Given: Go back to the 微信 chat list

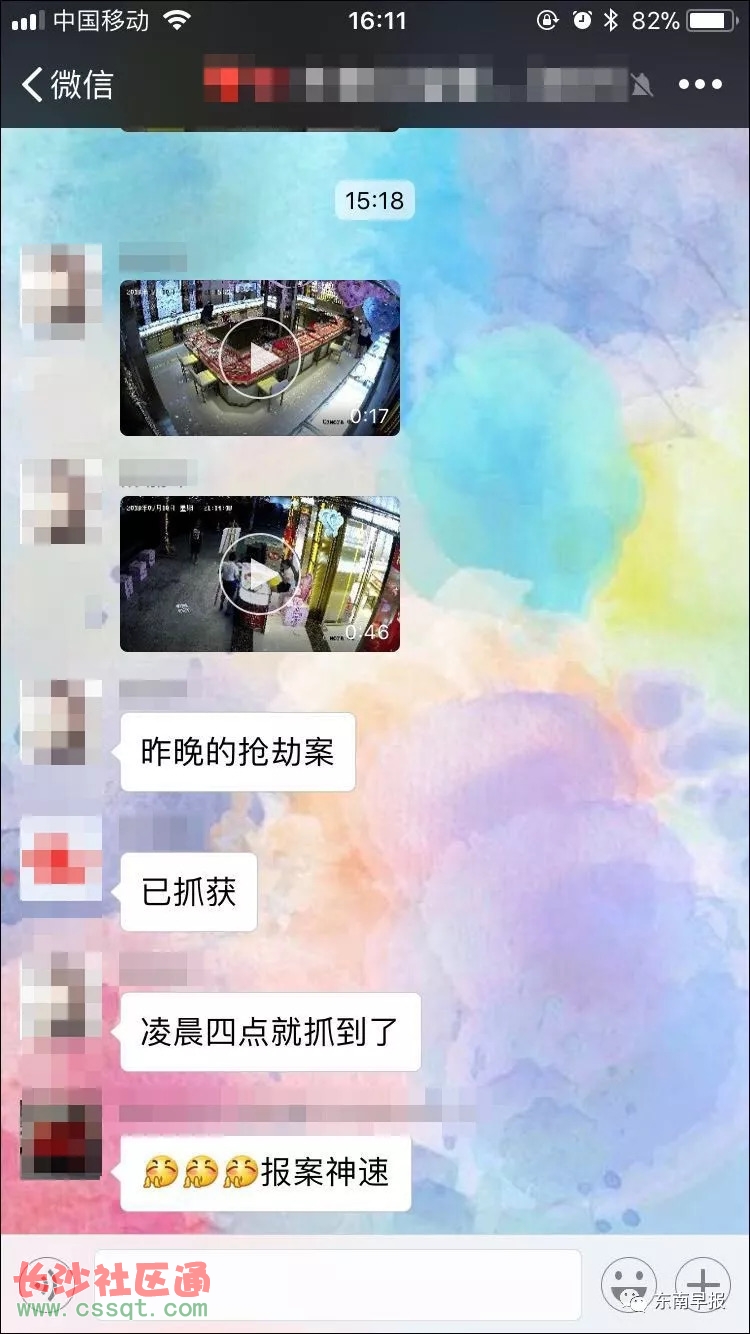Looking at the screenshot, I should coord(68,84).
